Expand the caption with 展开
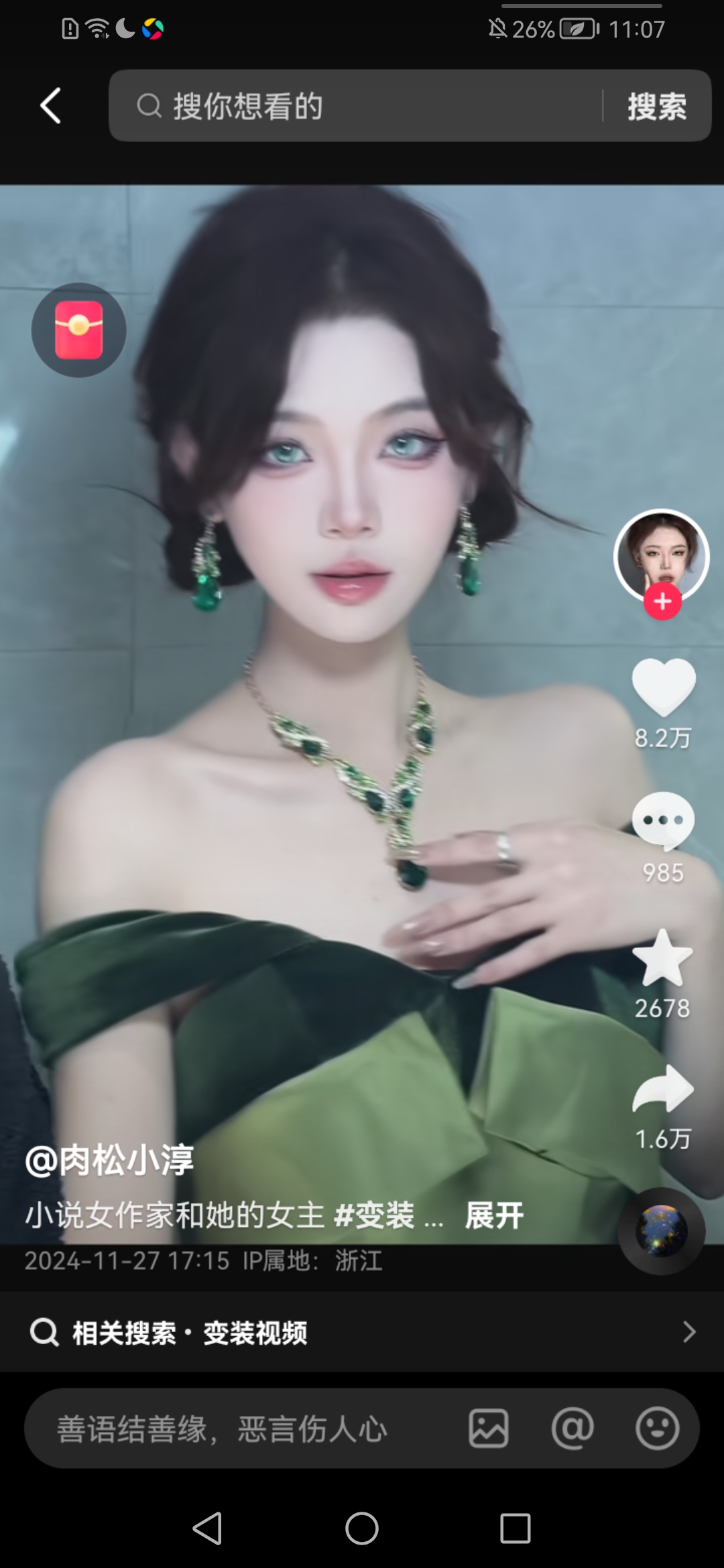 pos(494,1216)
